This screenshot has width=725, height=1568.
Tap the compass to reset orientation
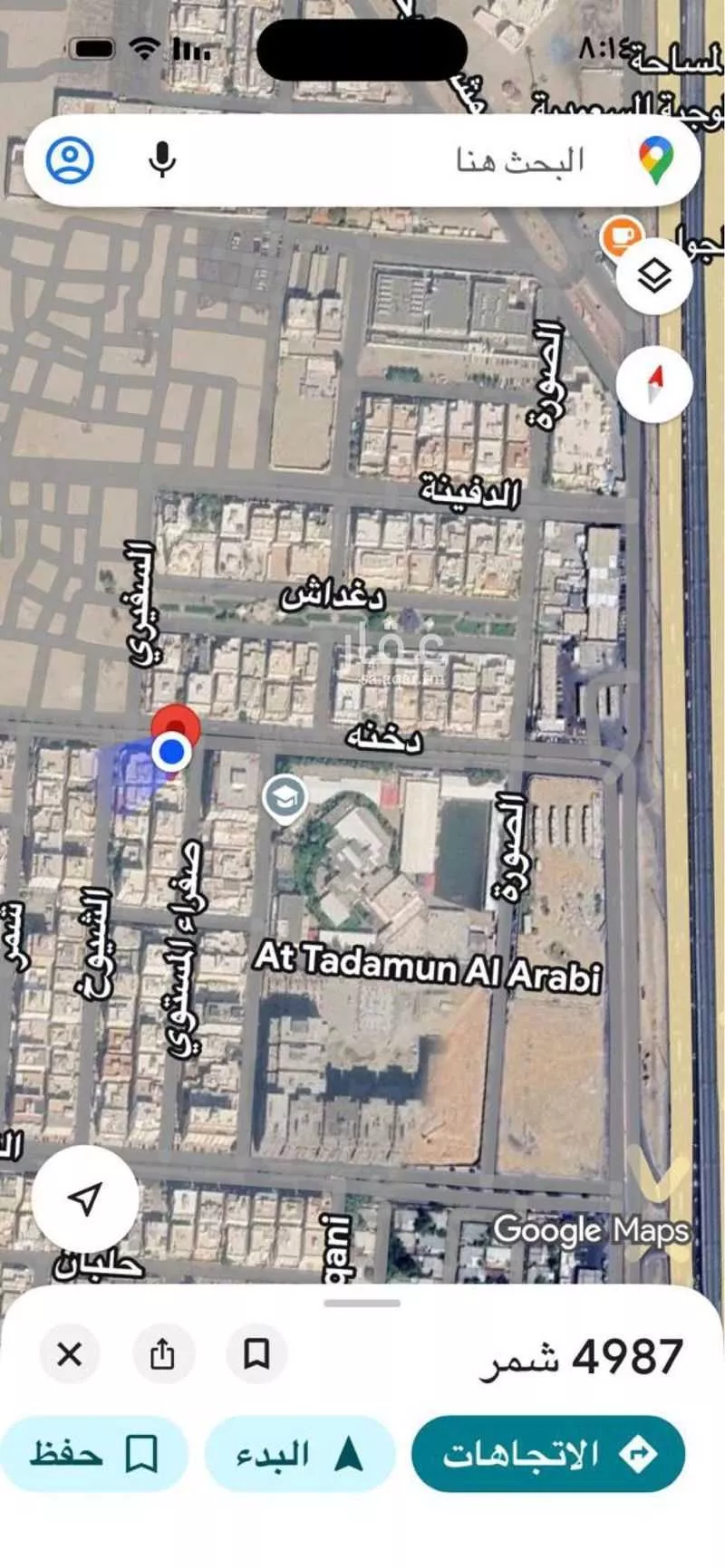point(654,385)
